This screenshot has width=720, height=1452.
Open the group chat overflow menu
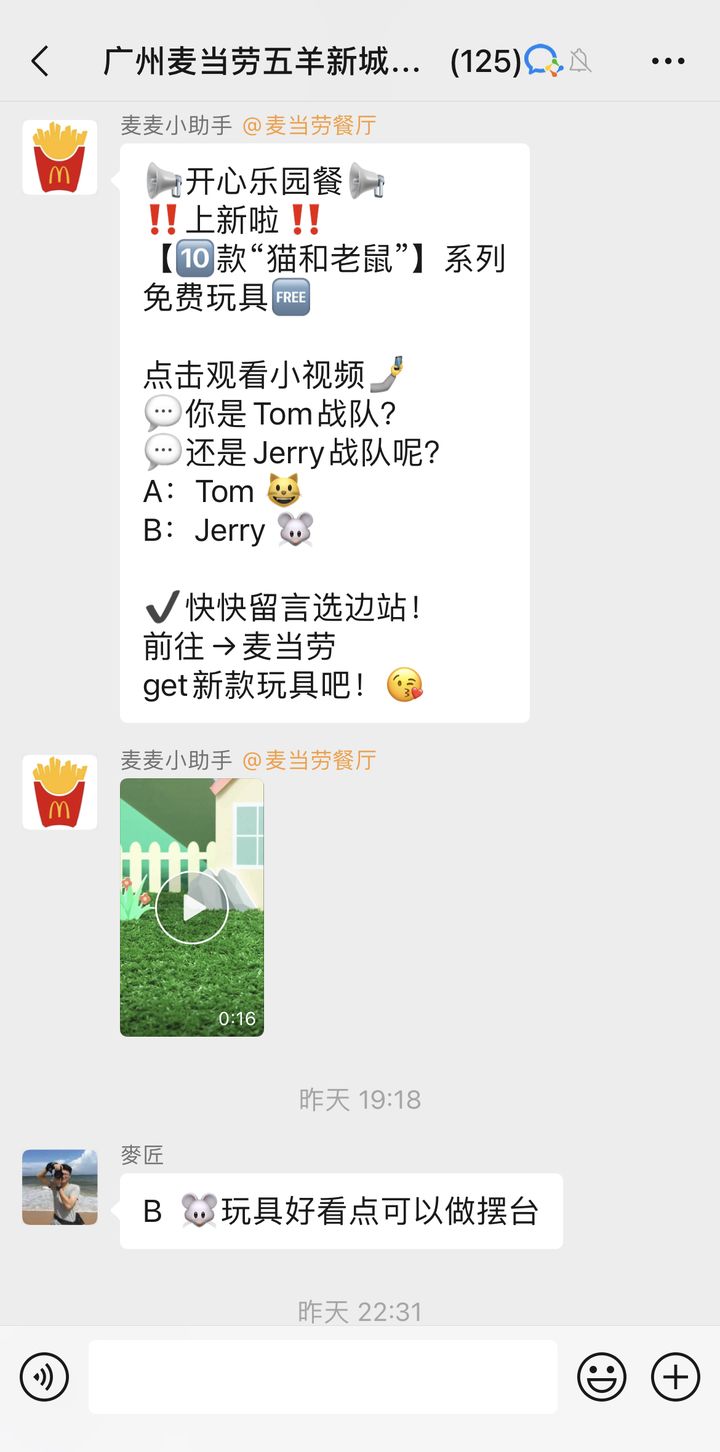(x=668, y=62)
